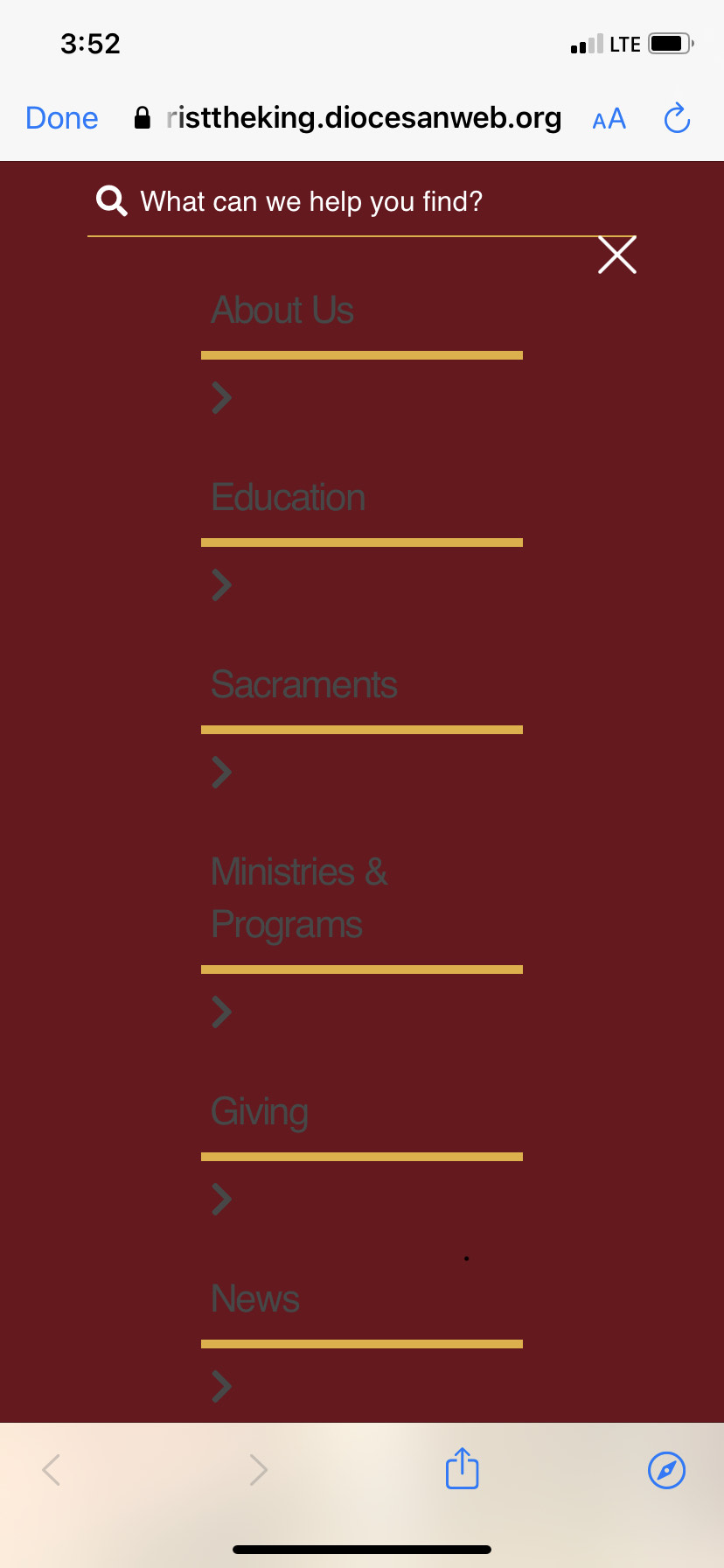
Task: Tap the website address in the URL bar
Action: tap(363, 118)
